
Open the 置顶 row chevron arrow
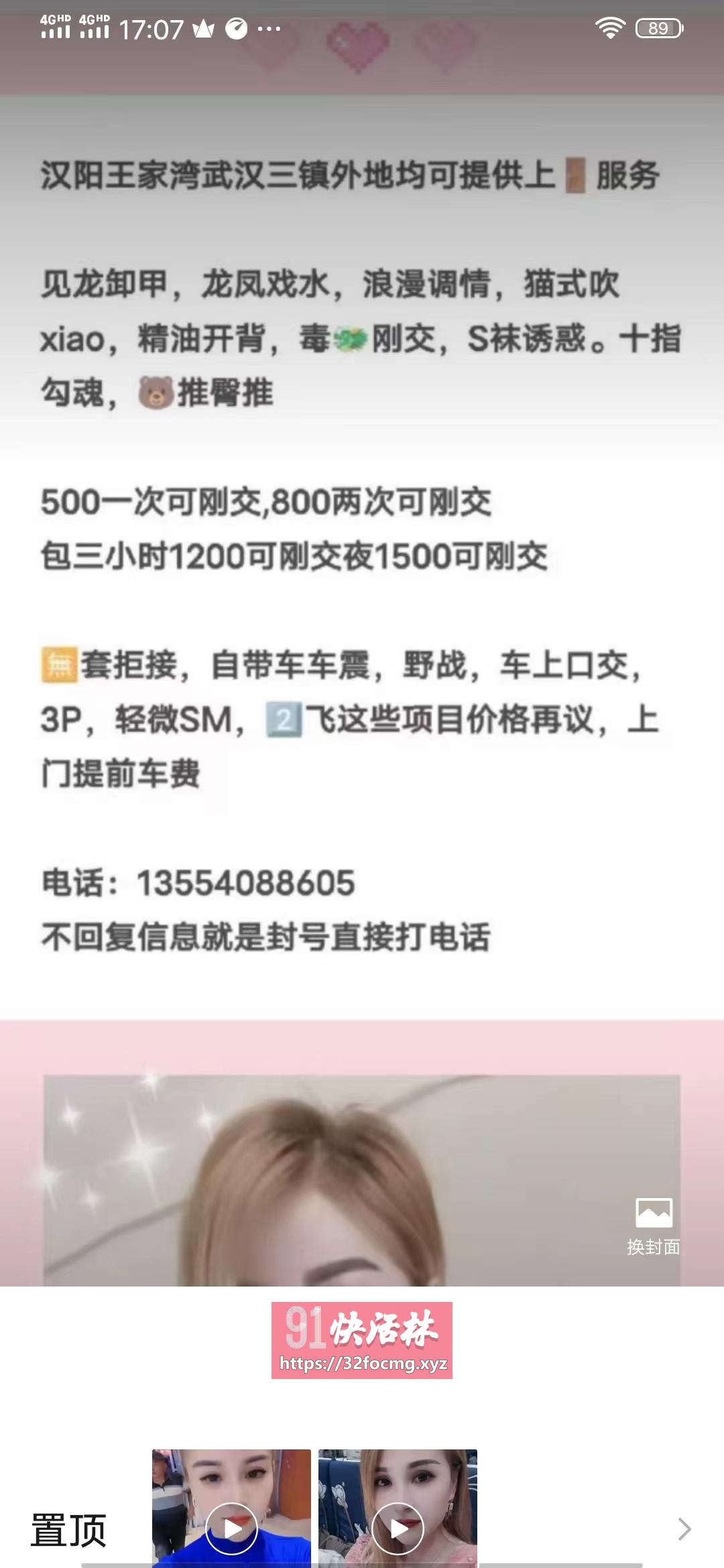click(x=684, y=1528)
